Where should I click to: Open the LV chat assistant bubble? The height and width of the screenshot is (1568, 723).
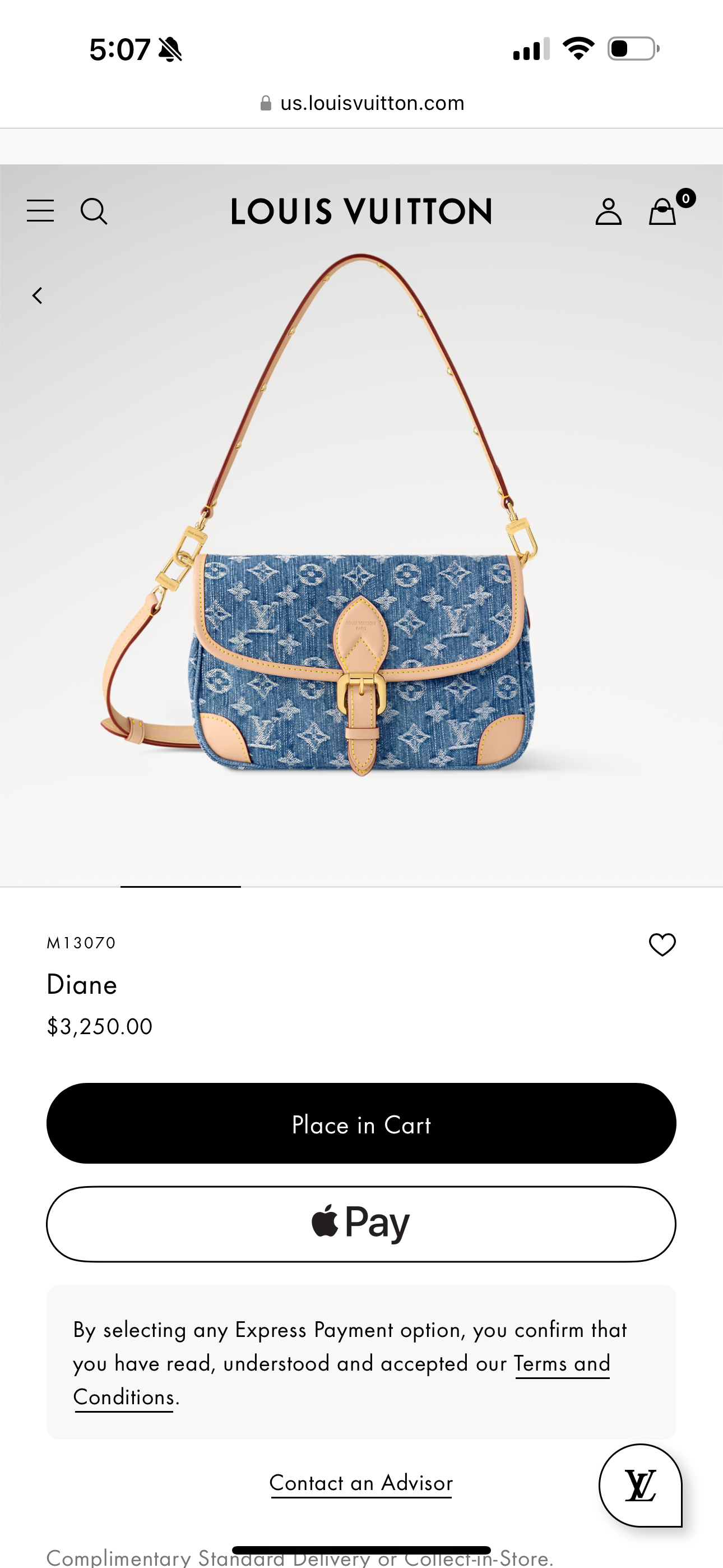[x=640, y=1485]
